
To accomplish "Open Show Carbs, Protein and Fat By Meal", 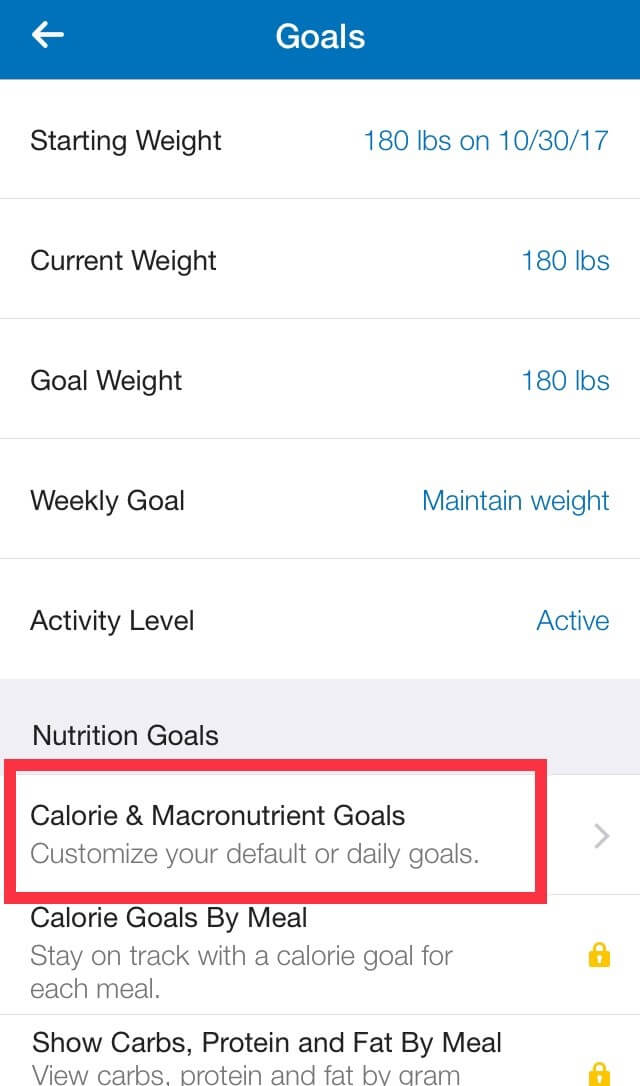I will 320,1051.
